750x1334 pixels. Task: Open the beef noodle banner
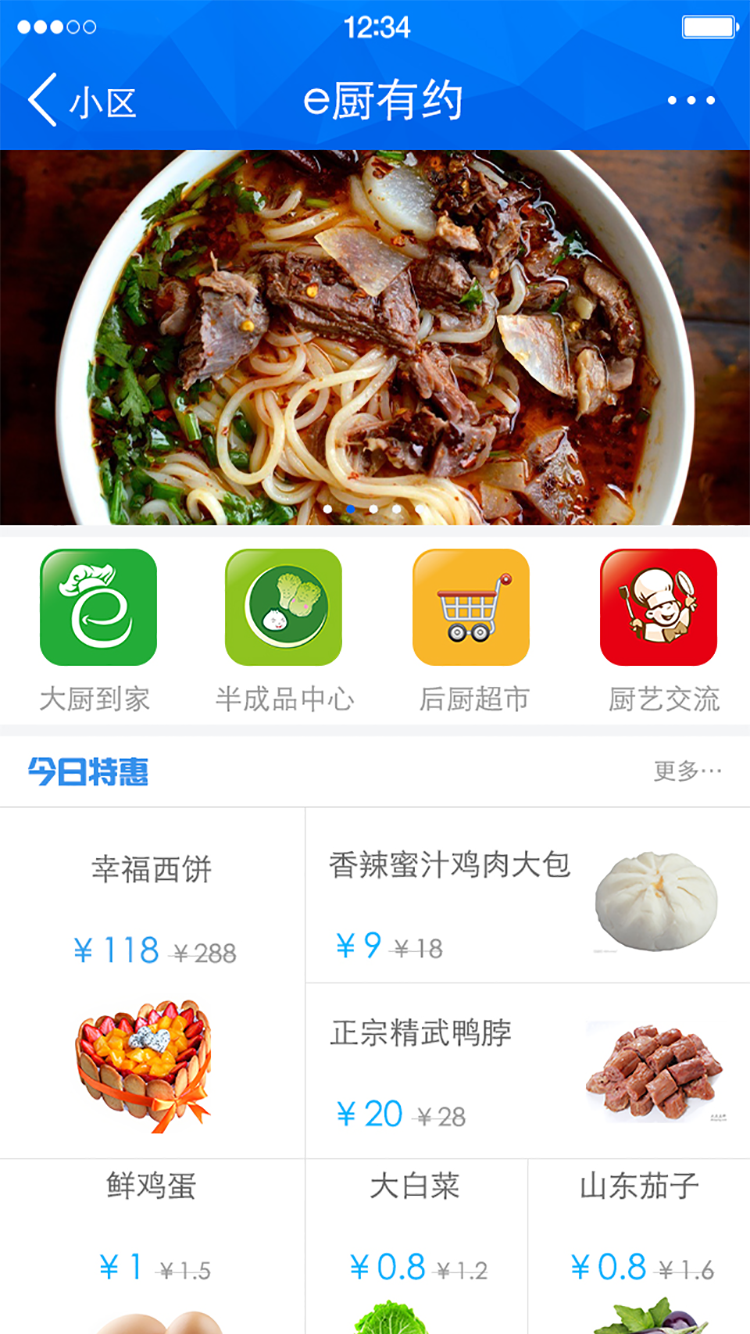pyautogui.click(x=375, y=337)
